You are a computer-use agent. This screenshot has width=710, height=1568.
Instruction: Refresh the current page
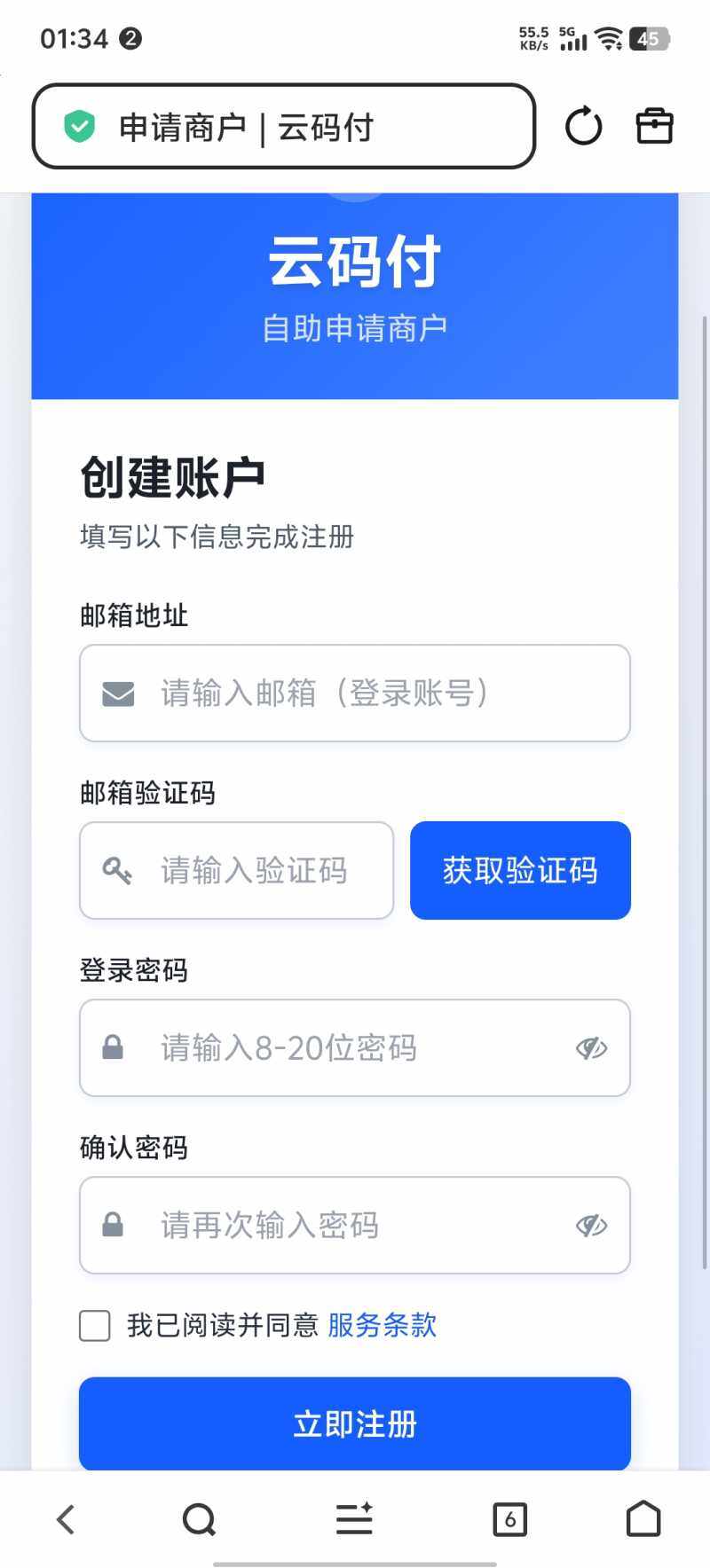point(584,126)
